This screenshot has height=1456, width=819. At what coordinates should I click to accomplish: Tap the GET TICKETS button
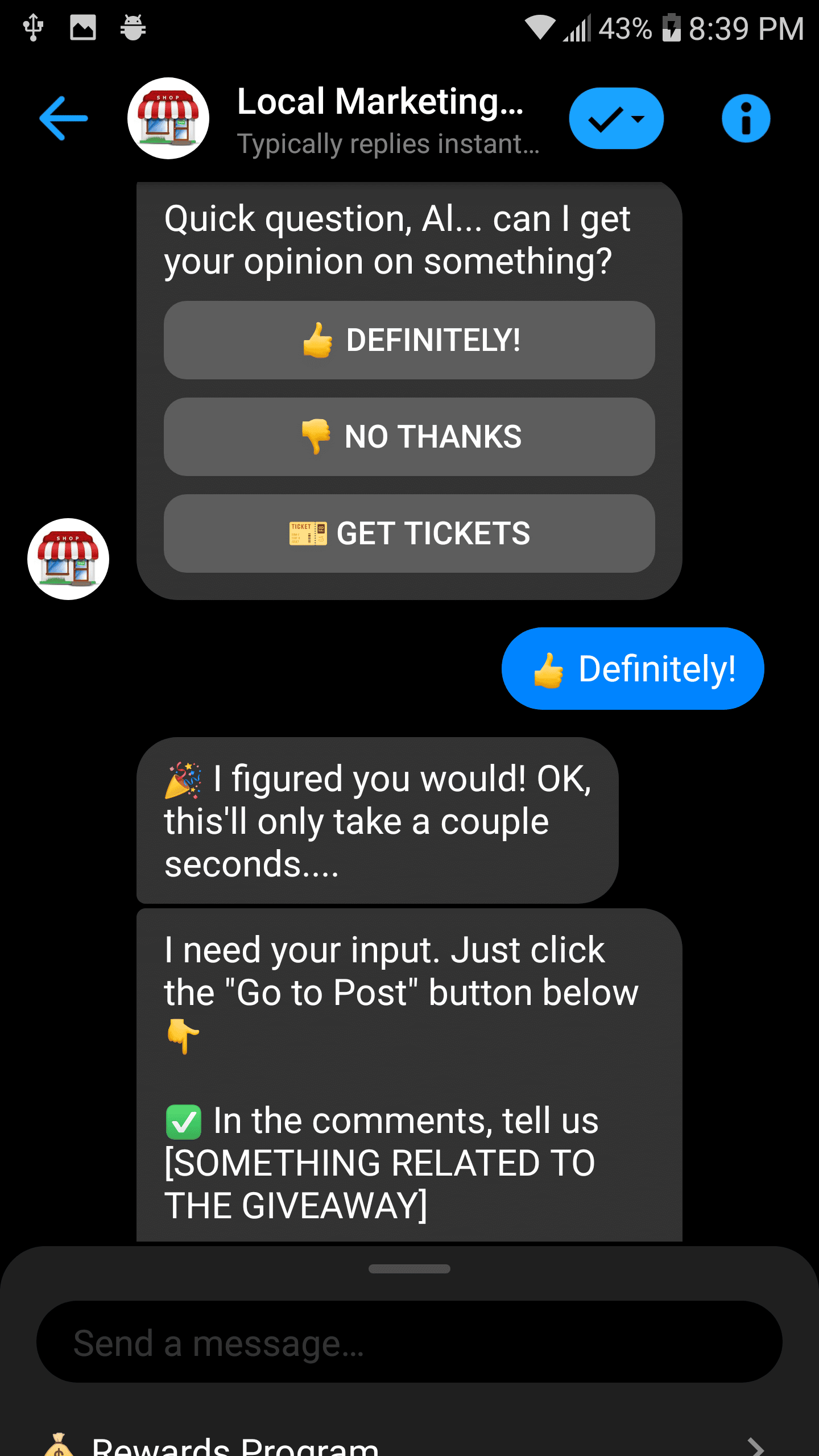409,533
